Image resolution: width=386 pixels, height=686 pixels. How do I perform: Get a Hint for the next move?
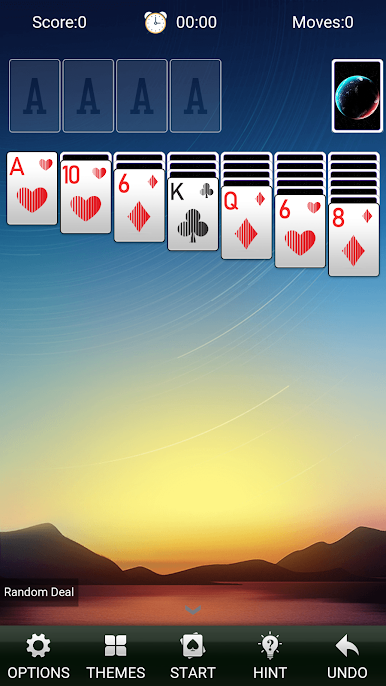tap(270, 656)
